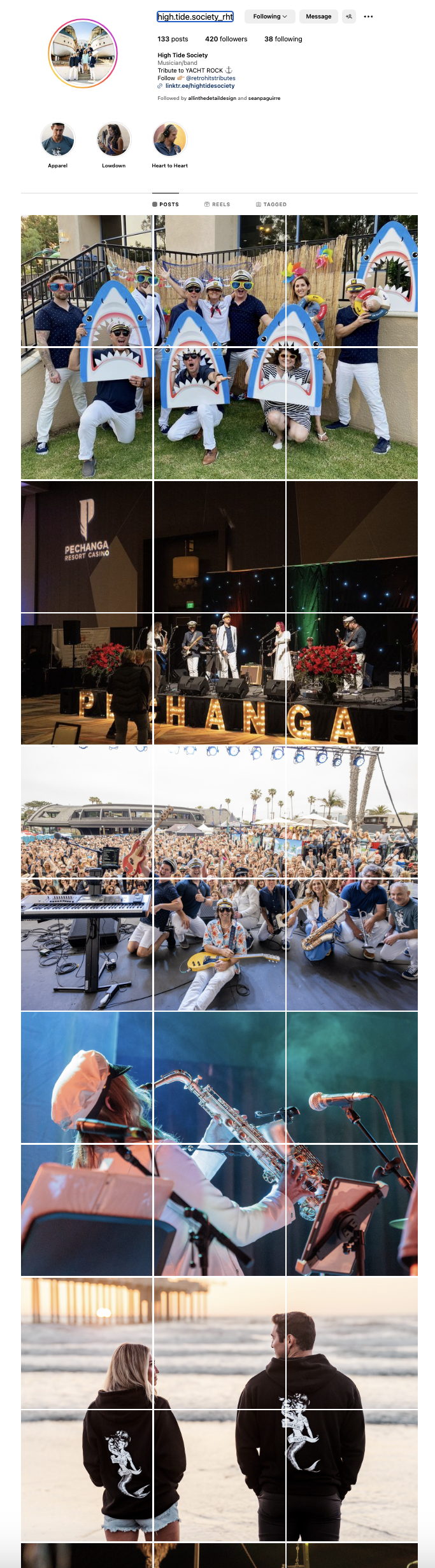Switch to the Reels tab
This screenshot has width=435, height=1568.
click(x=217, y=204)
